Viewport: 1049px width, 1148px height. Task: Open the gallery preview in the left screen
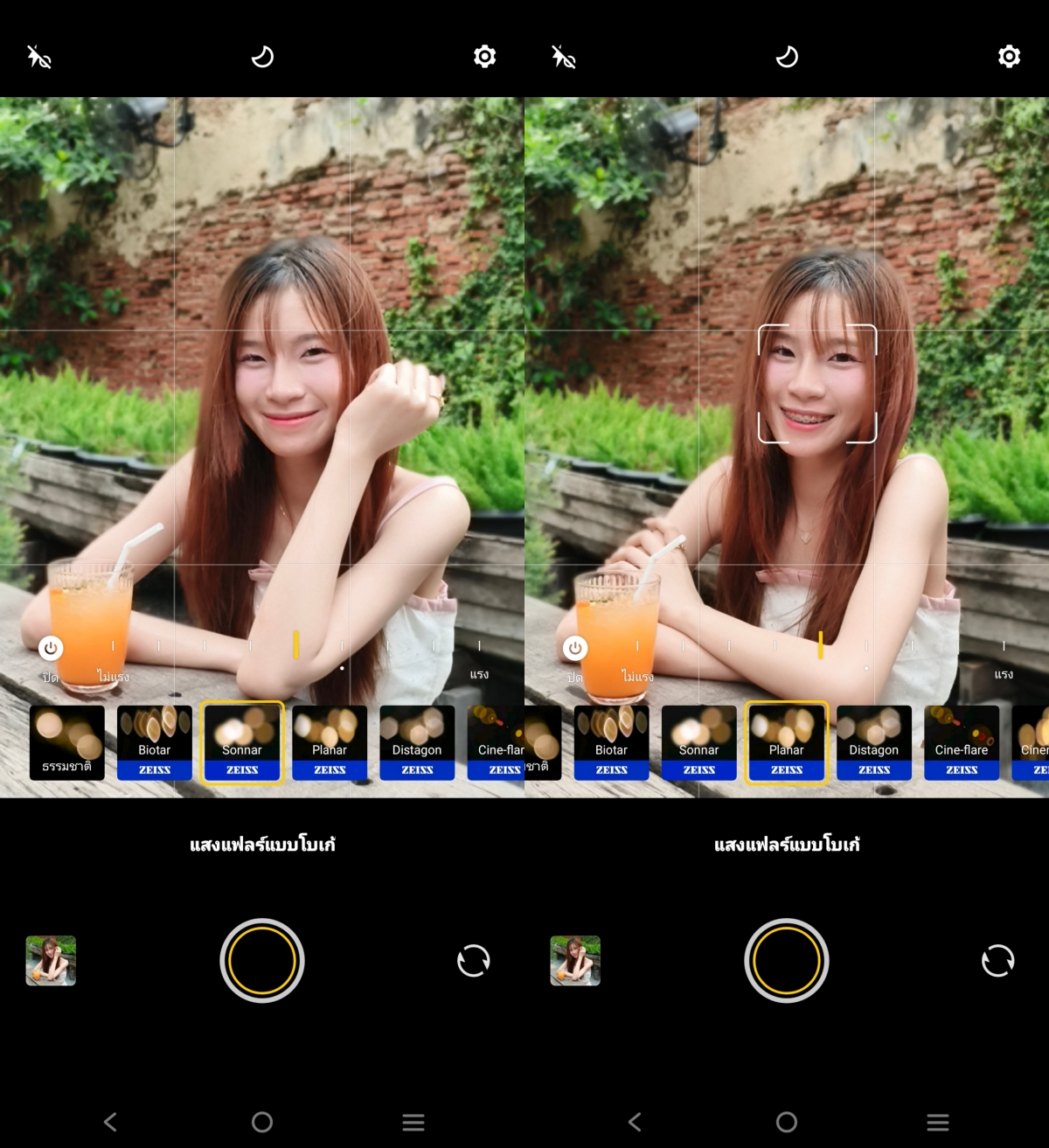point(51,960)
